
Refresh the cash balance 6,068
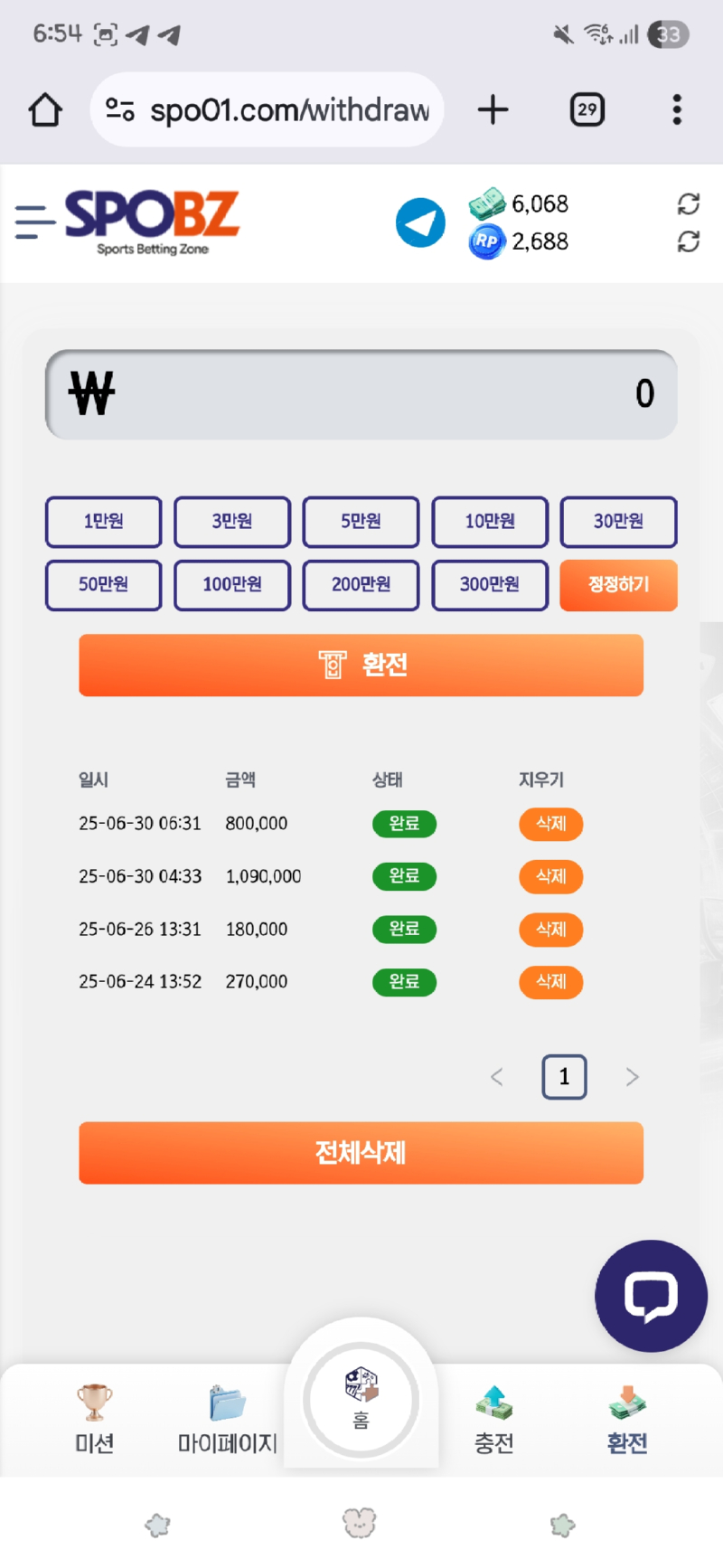pos(688,204)
